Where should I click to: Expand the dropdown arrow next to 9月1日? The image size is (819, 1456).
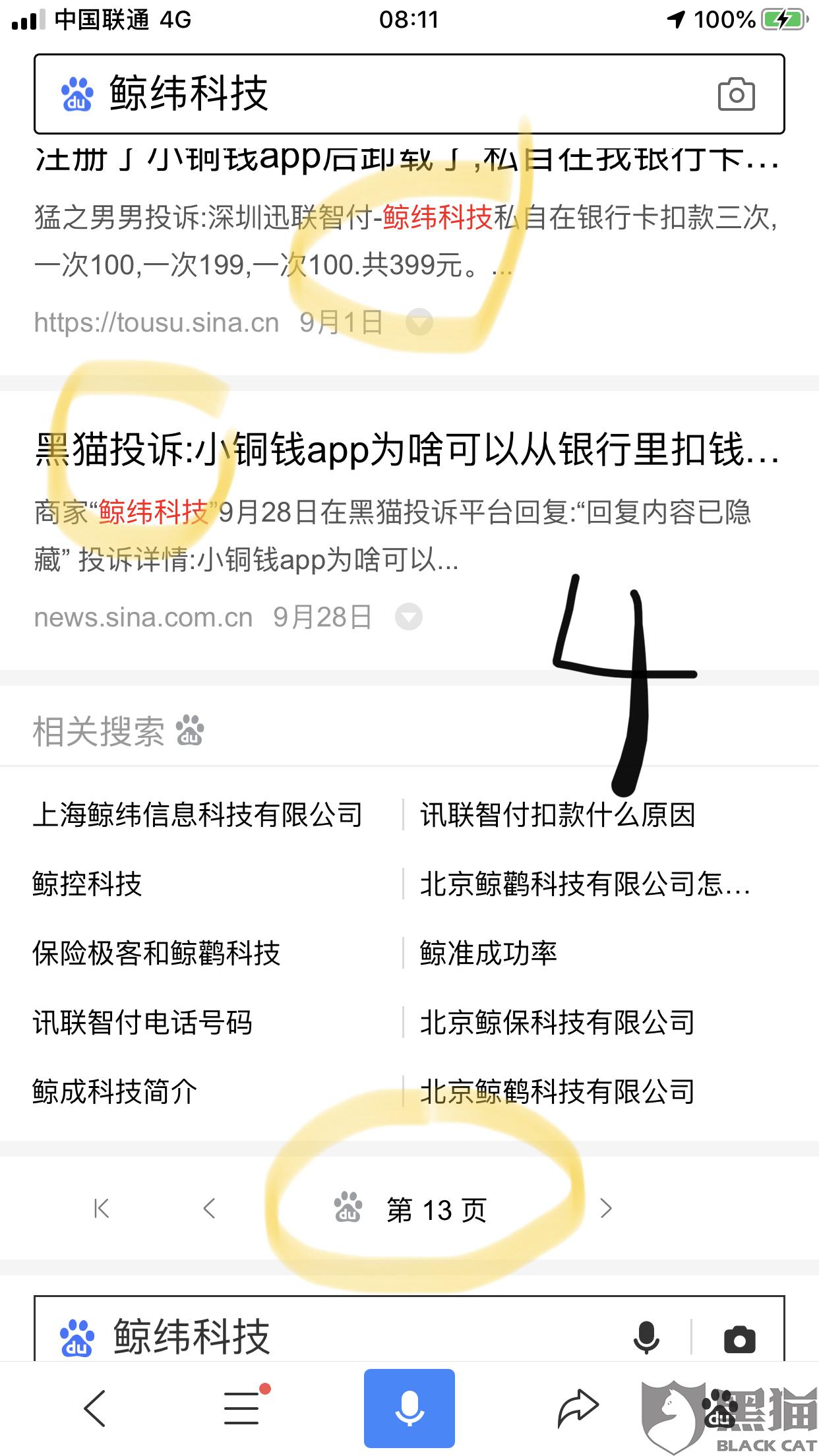click(x=419, y=322)
